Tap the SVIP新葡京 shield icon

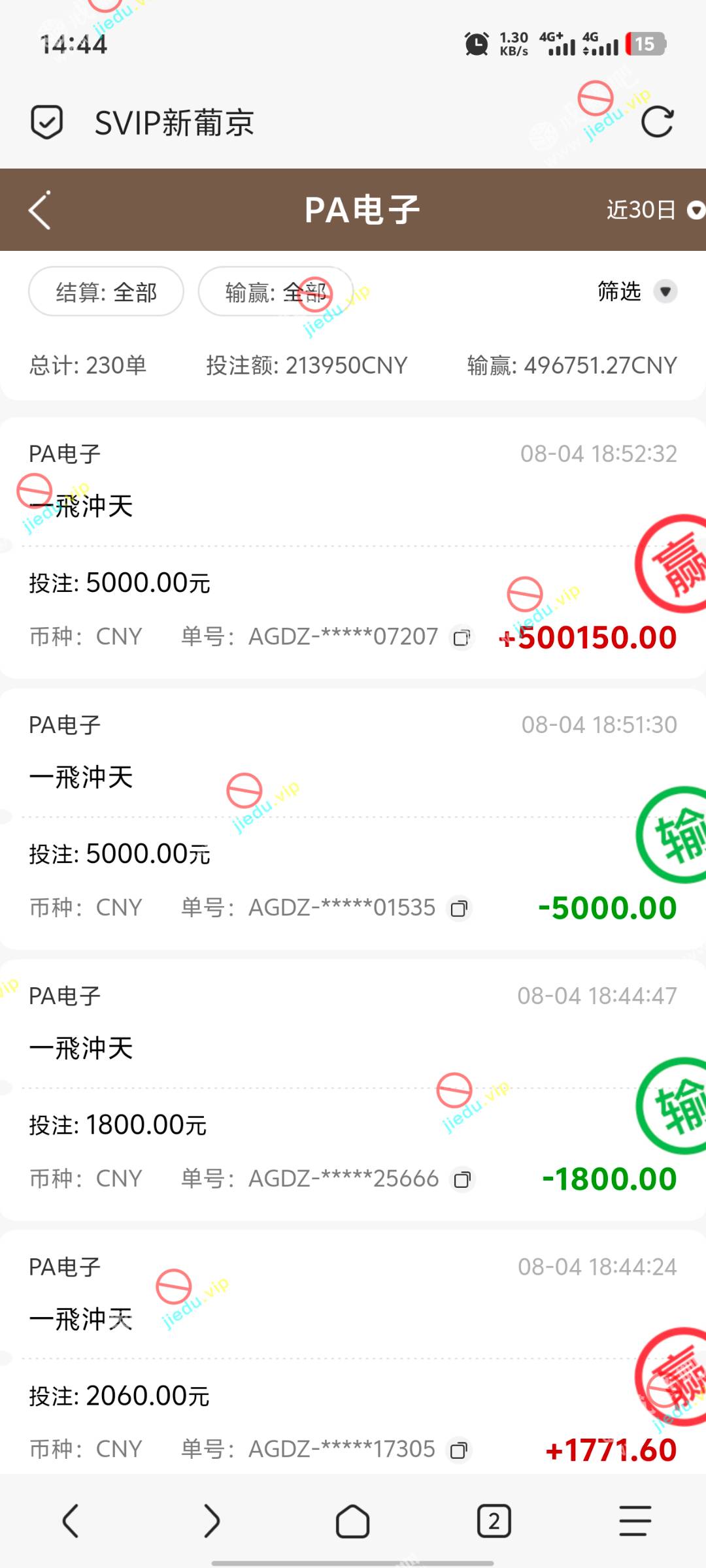click(x=47, y=122)
